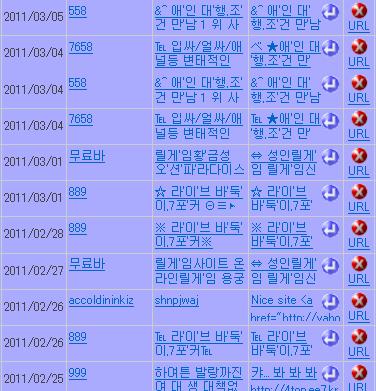This screenshot has height=391, width=376.
Task: Tap the red X icon in the 2011/03/05 row
Action: [359, 11]
